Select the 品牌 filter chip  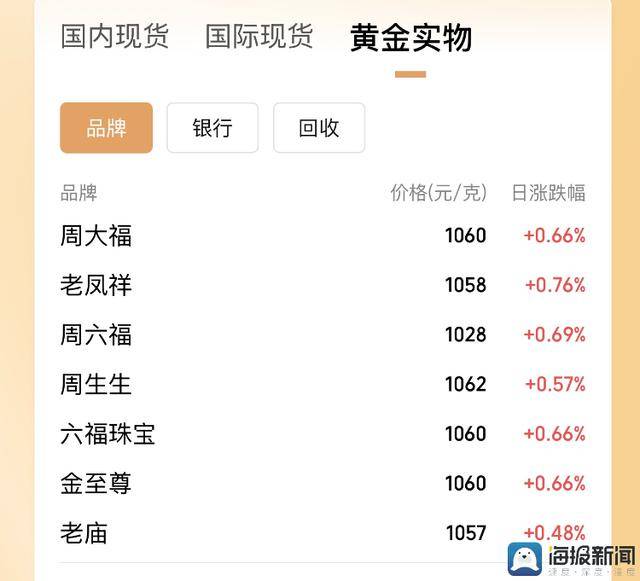click(106, 128)
